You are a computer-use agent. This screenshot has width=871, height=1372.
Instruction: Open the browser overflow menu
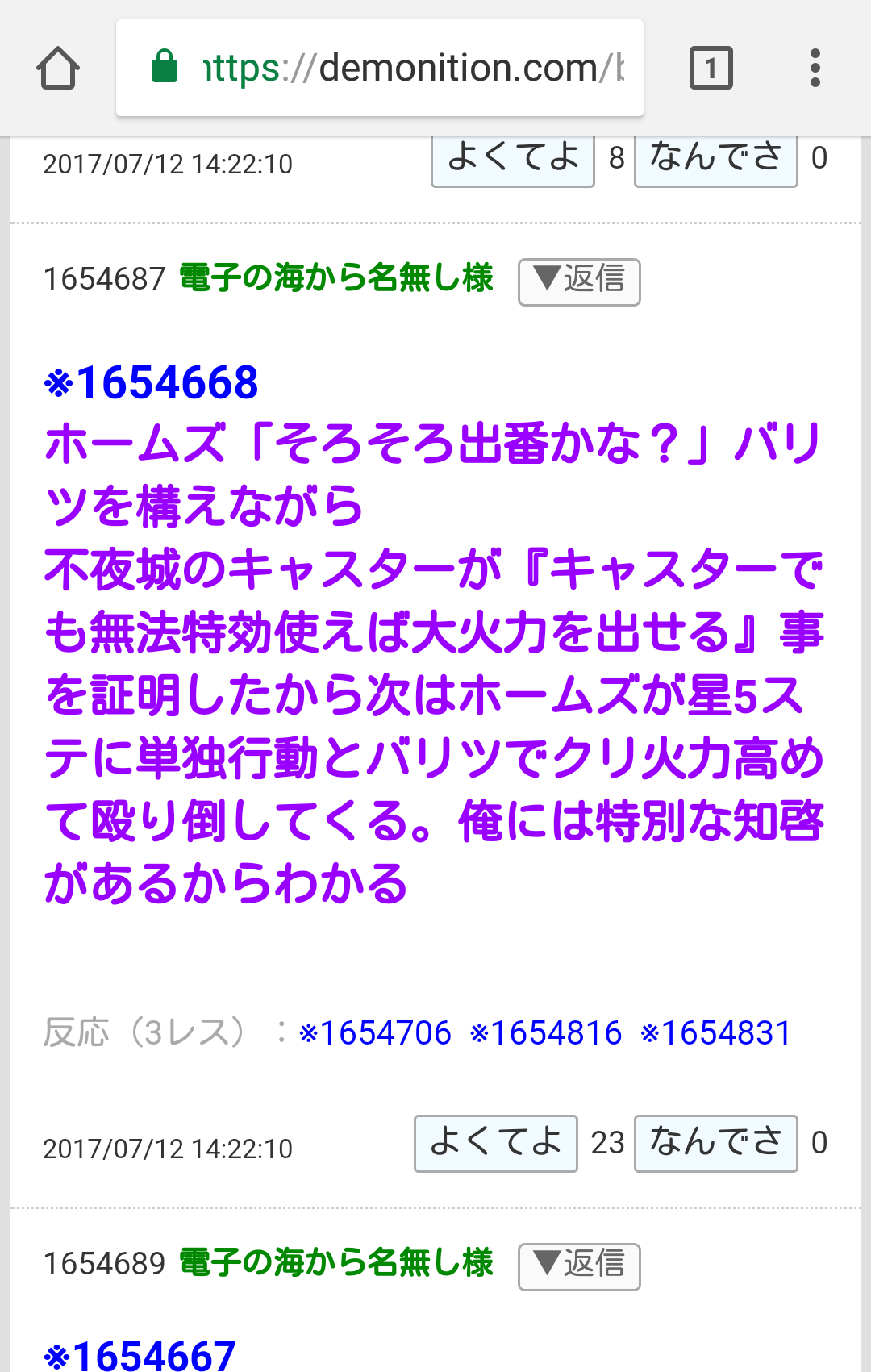click(x=815, y=68)
